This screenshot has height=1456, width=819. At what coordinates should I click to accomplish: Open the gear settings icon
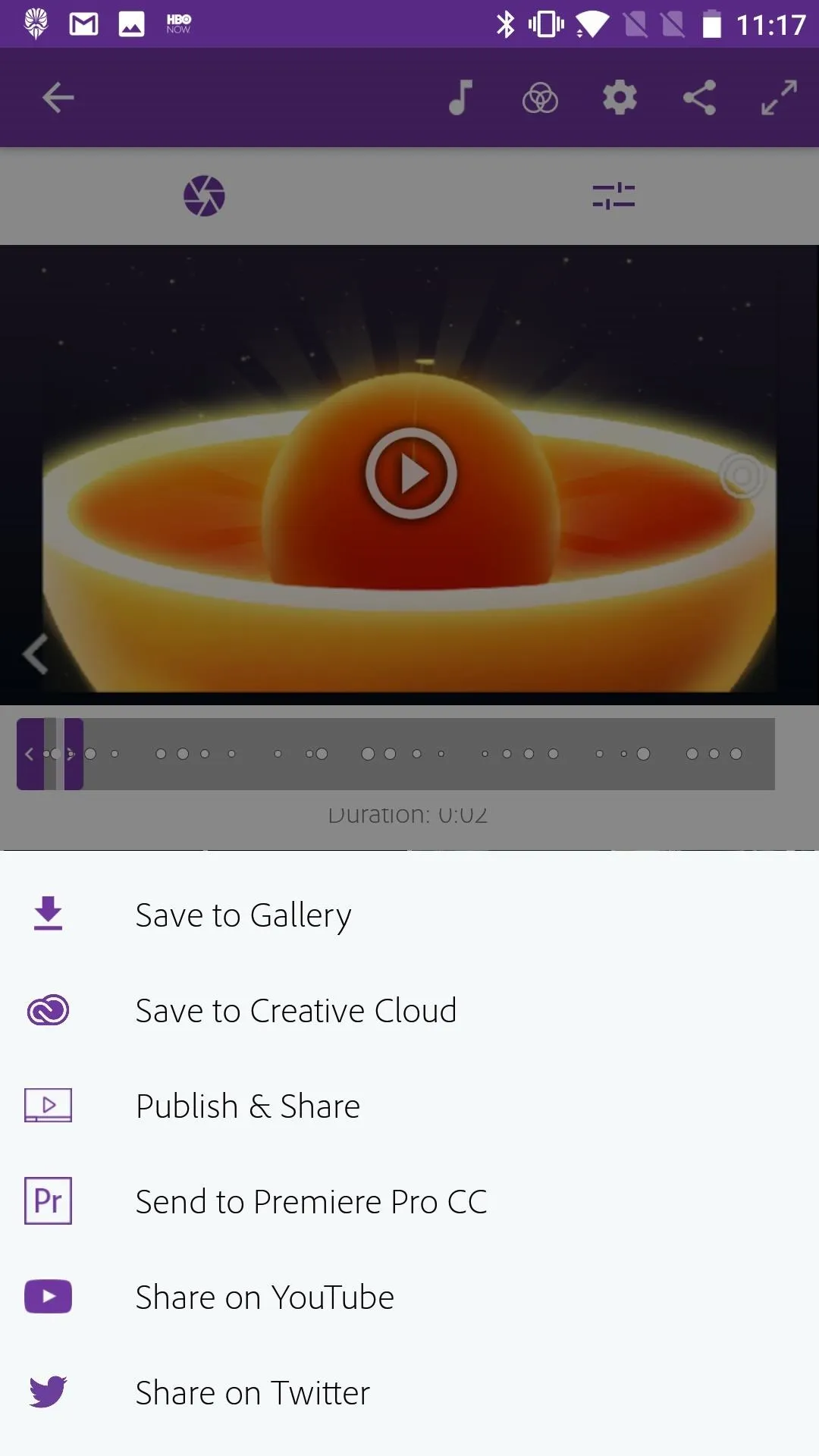(620, 98)
